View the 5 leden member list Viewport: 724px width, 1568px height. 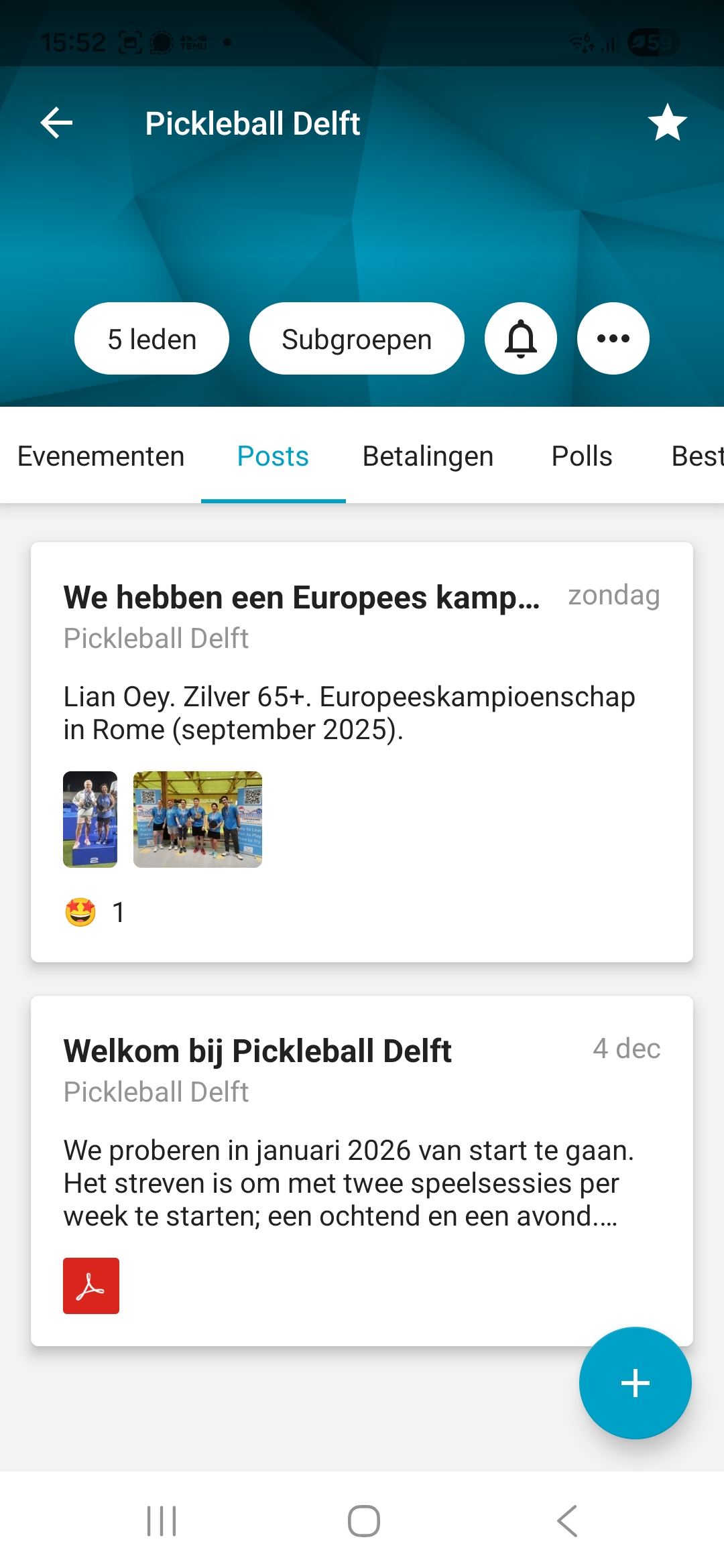click(152, 339)
